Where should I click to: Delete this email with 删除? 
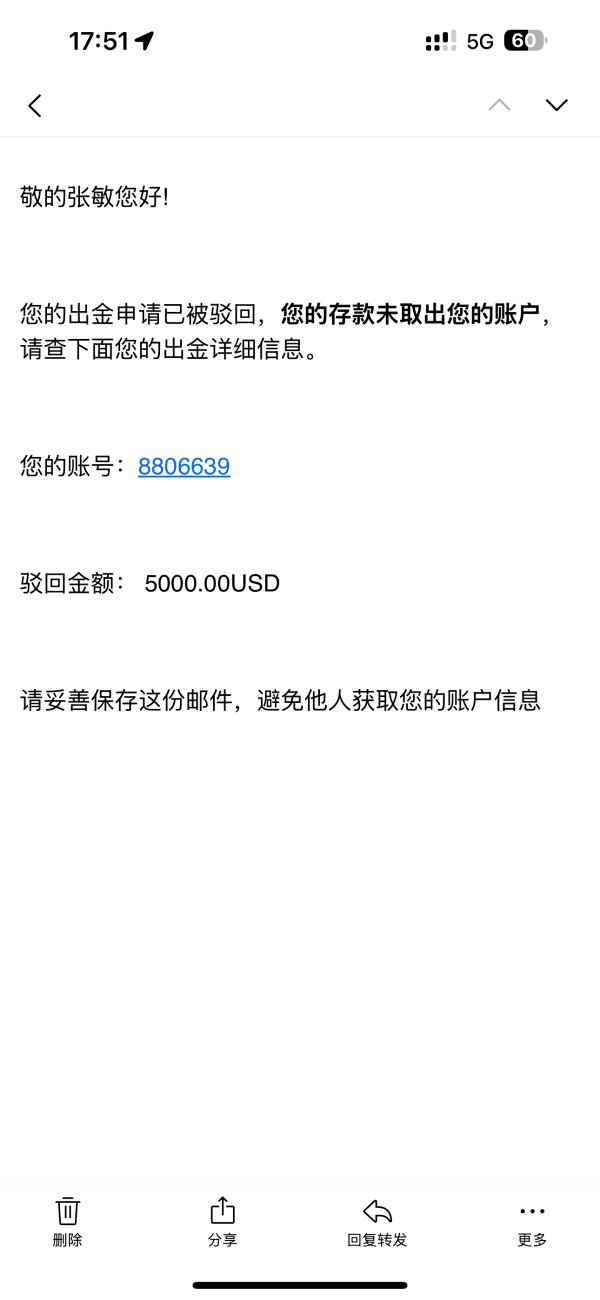pos(67,1222)
